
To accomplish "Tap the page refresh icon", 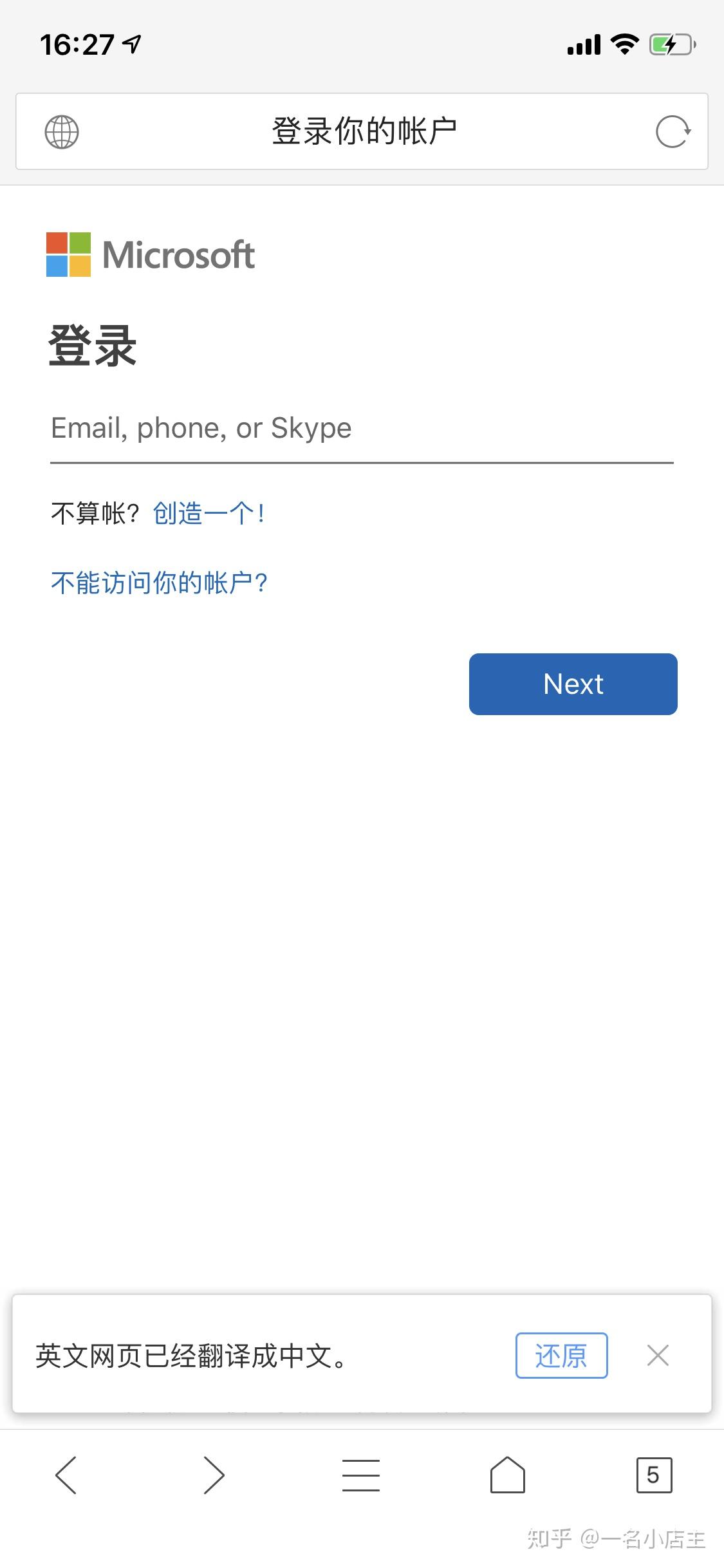I will (x=673, y=131).
